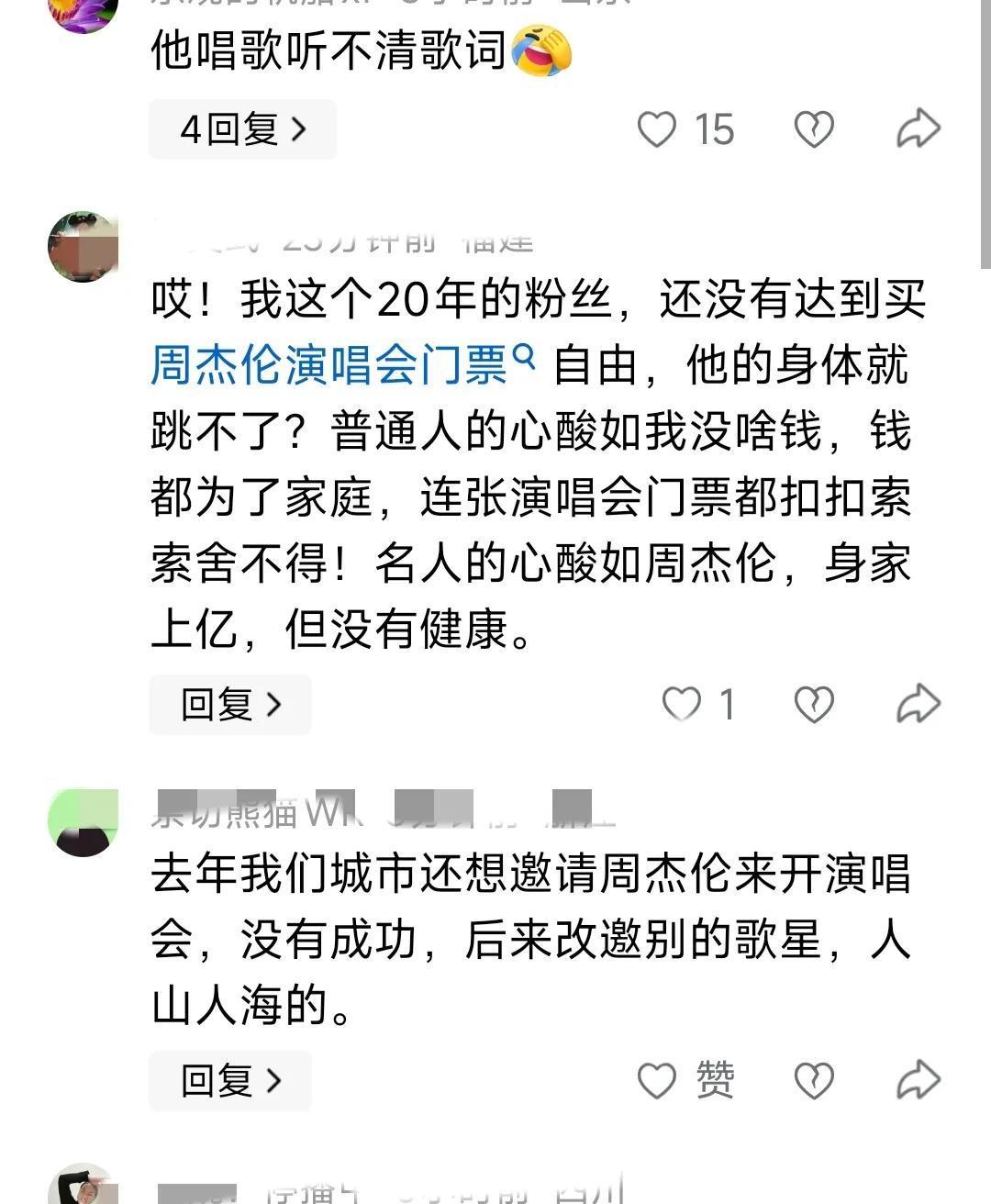Reply to the 去年我们城市 comment
Image resolution: width=991 pixels, height=1204 pixels.
click(230, 1080)
